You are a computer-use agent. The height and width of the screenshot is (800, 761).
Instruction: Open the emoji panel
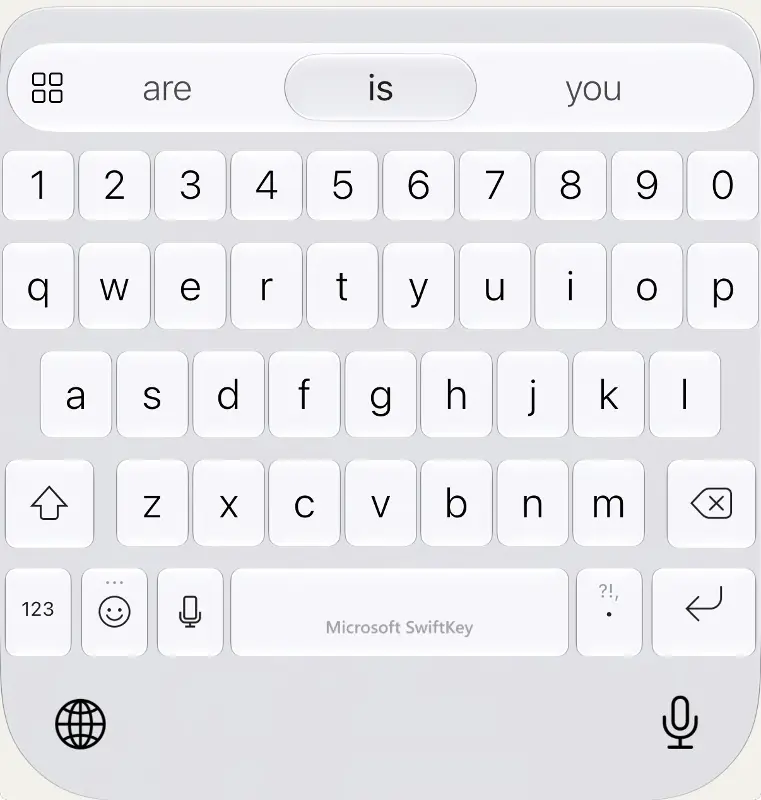click(x=114, y=612)
